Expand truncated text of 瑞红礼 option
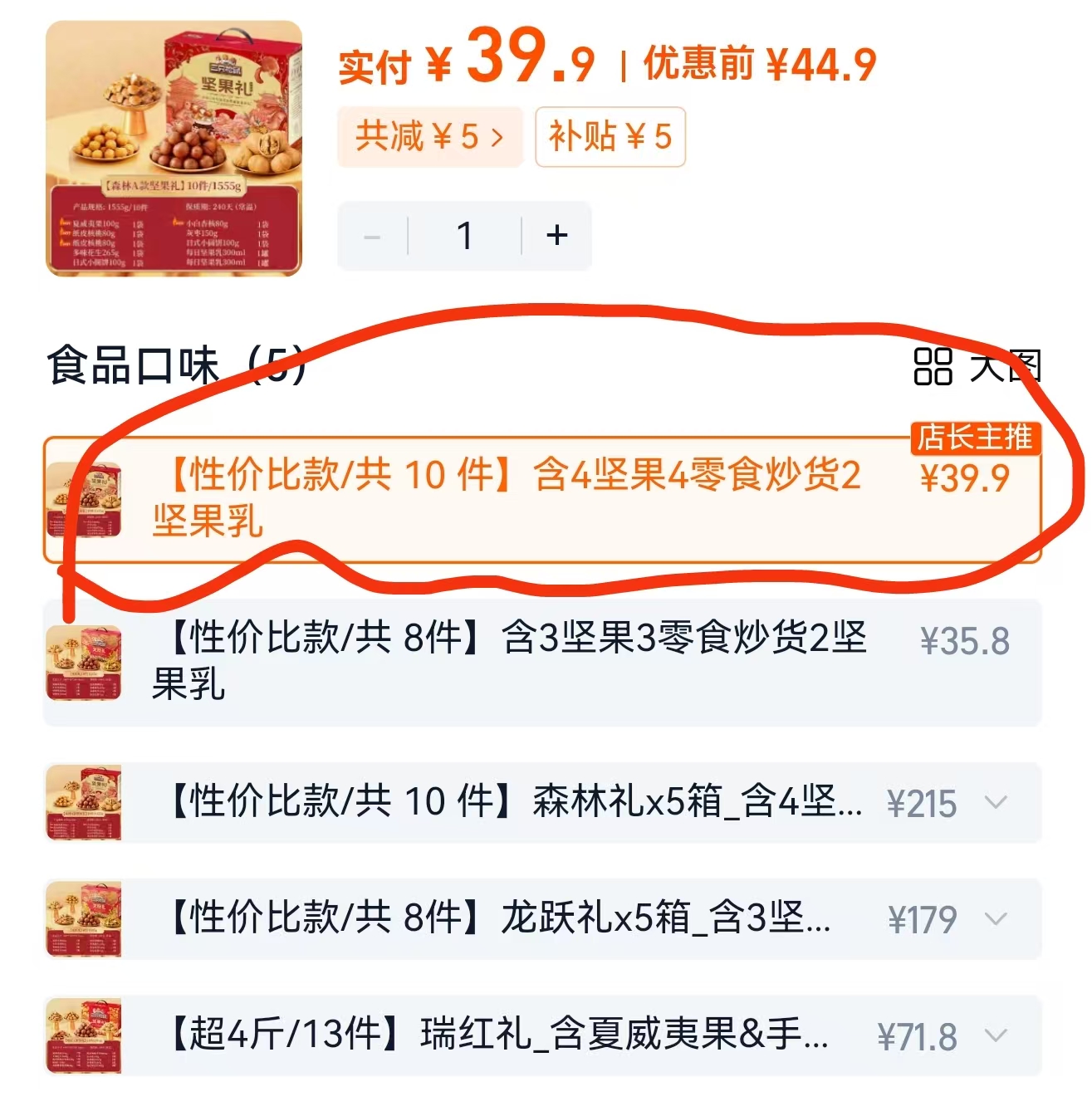Image resolution: width=1092 pixels, height=1111 pixels. click(996, 1034)
